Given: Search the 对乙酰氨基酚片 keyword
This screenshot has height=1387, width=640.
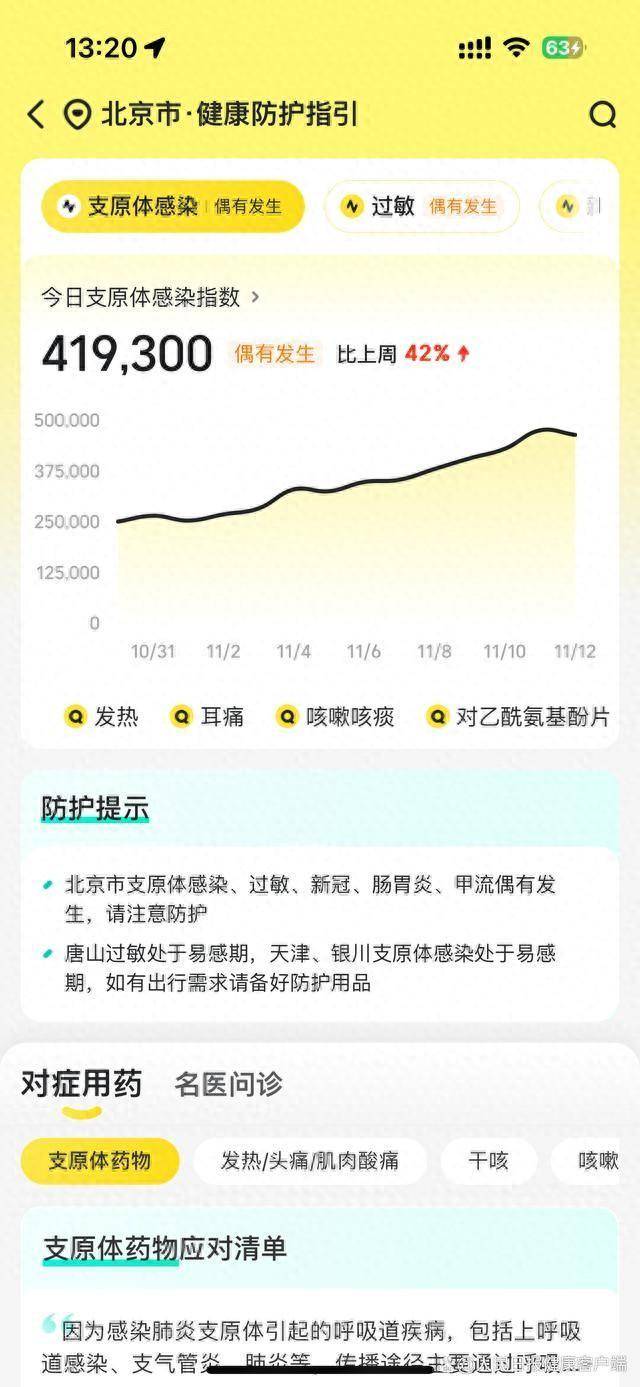Looking at the screenshot, I should click(x=518, y=717).
